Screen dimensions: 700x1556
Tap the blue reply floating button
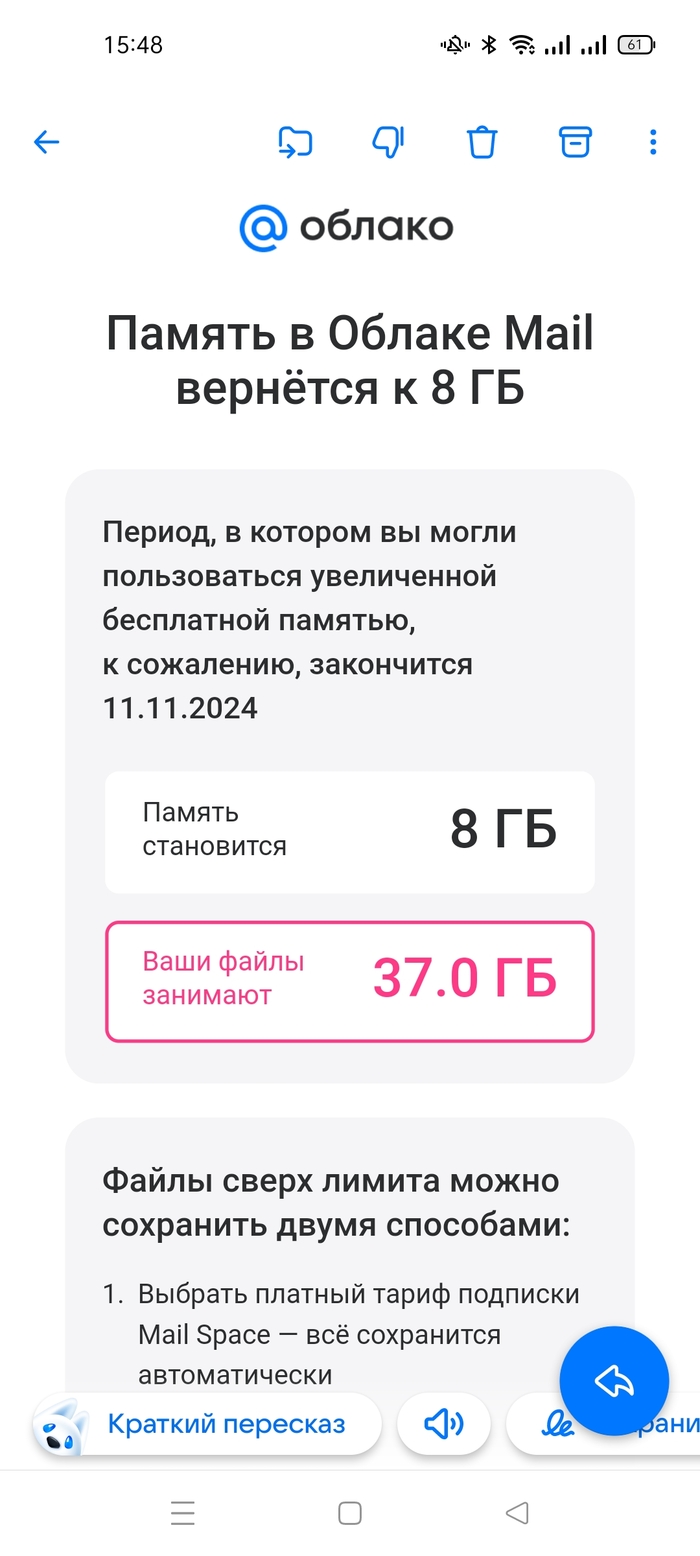pyautogui.click(x=614, y=1381)
